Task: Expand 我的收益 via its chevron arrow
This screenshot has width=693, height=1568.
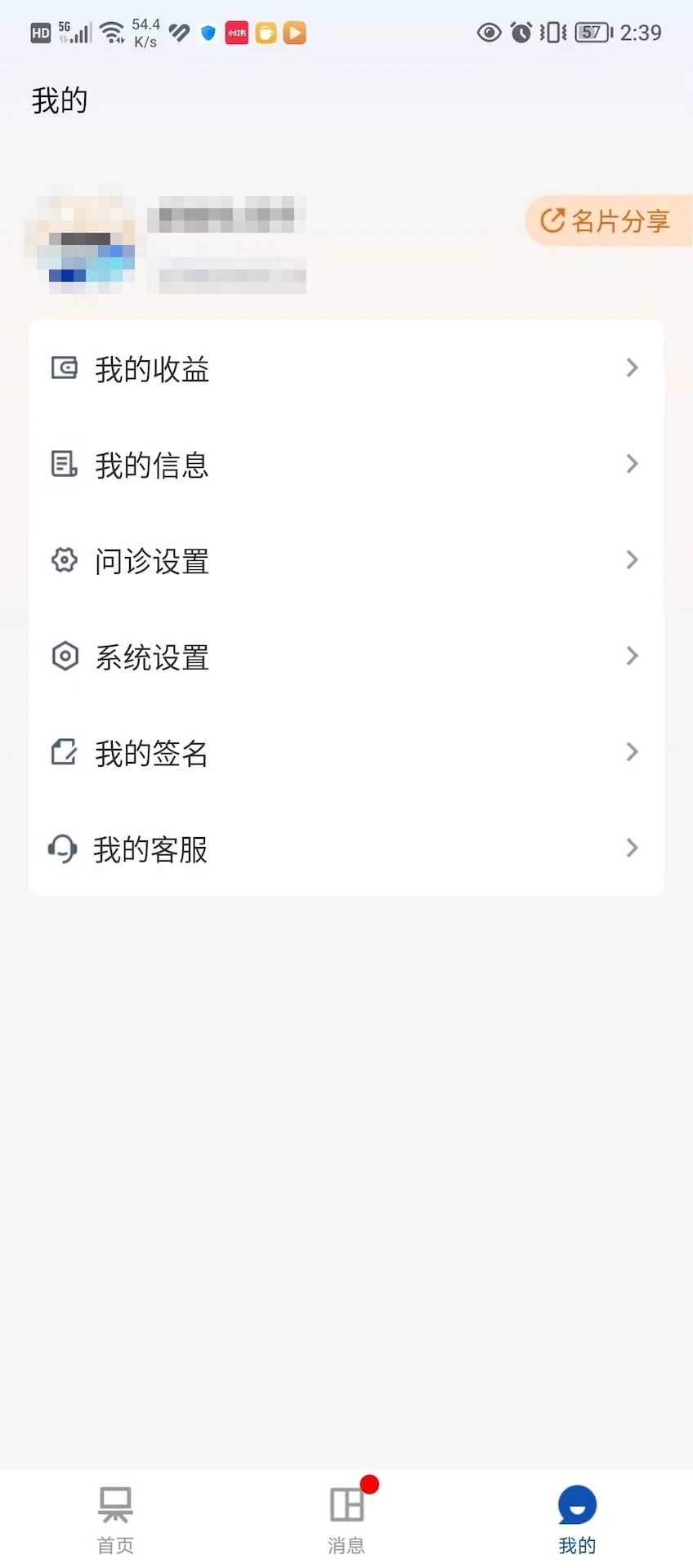Action: 632,369
